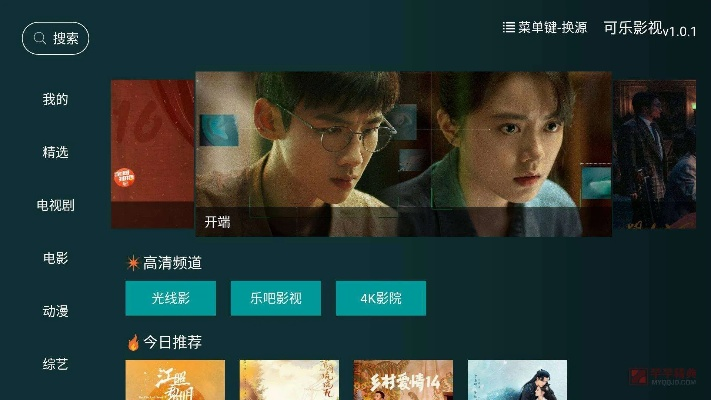The image size is (711, 400).
Task: Open the 光线影 channel
Action: tap(170, 298)
